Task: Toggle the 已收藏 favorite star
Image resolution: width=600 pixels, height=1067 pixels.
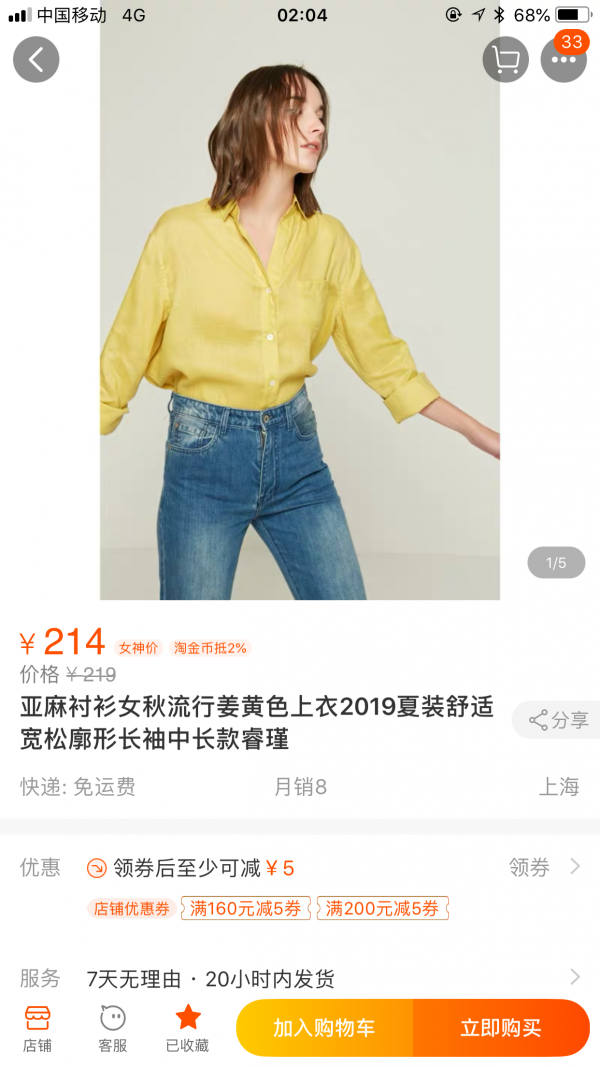Action: (188, 1028)
